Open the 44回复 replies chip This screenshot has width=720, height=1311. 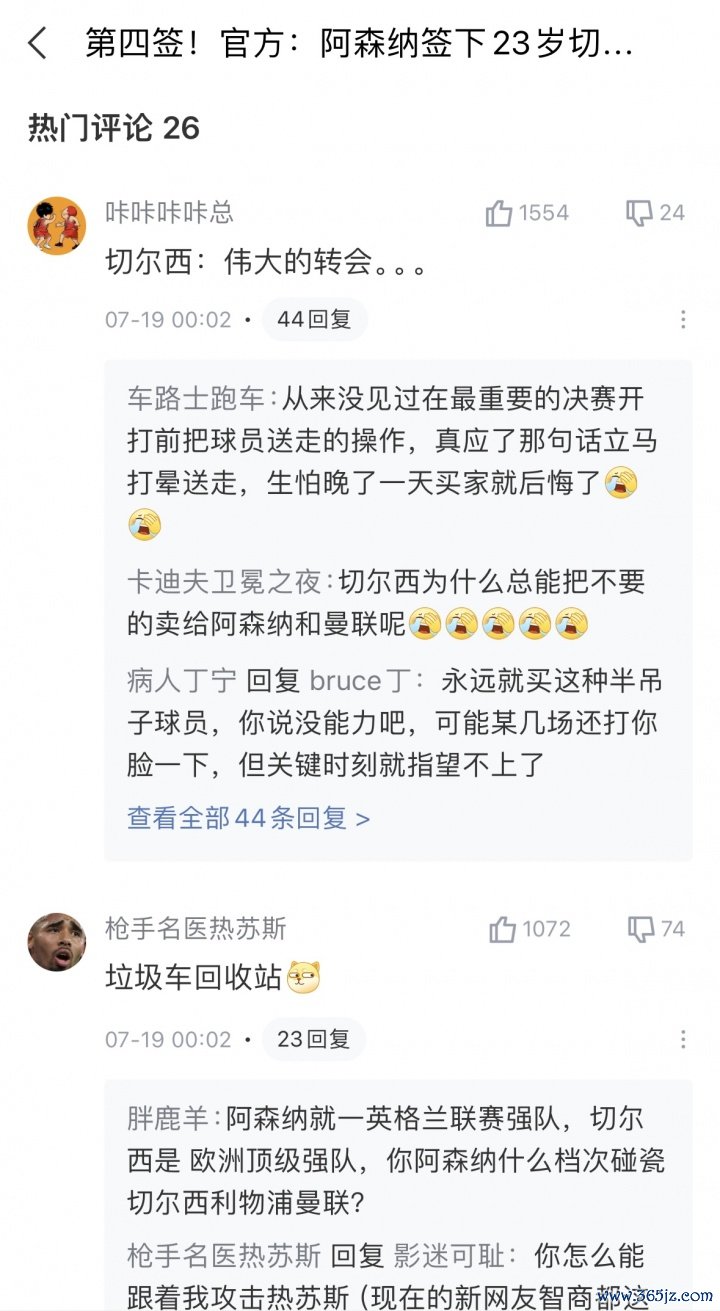coord(314,320)
